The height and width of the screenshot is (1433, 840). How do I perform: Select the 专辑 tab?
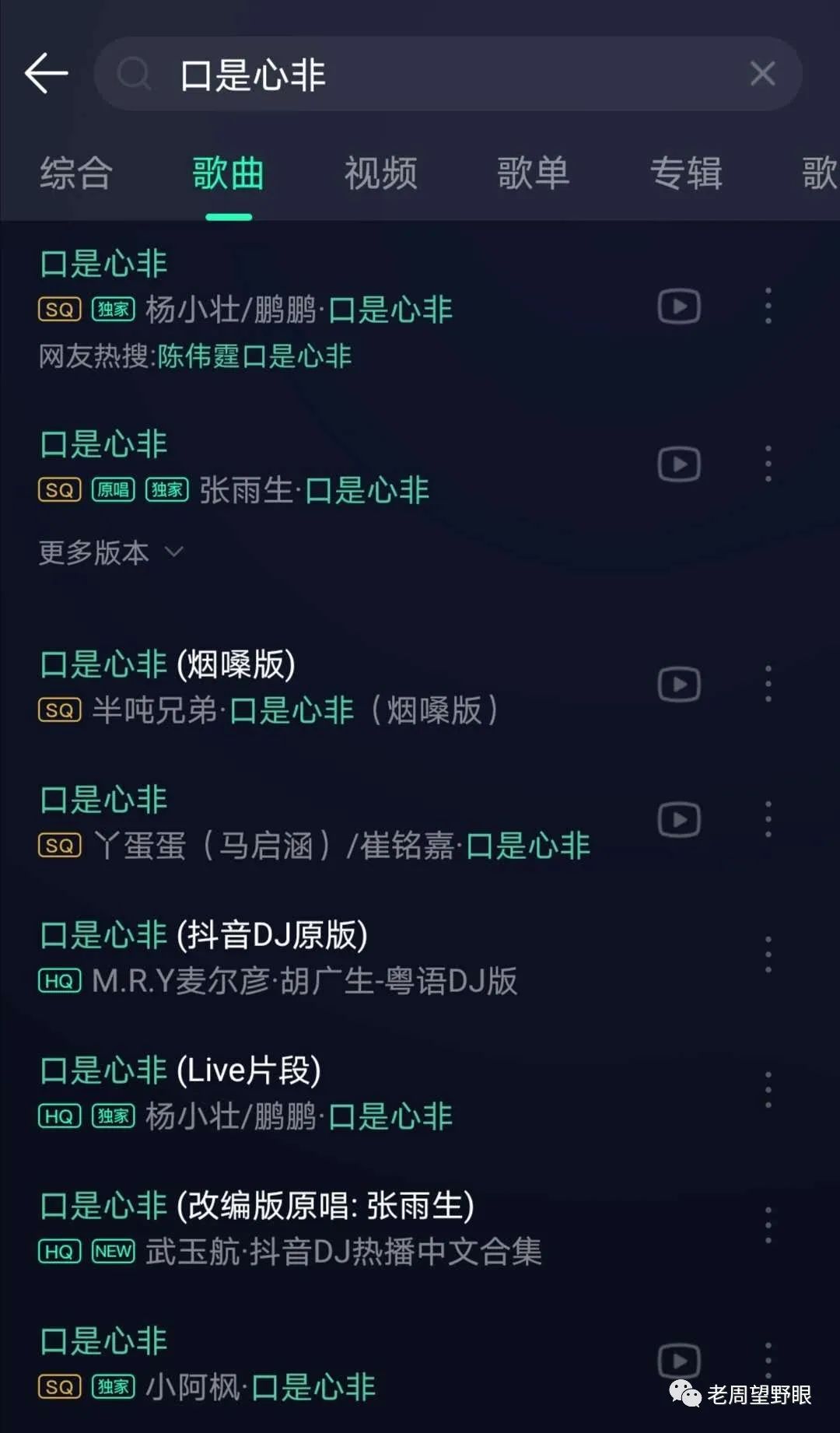[x=686, y=173]
